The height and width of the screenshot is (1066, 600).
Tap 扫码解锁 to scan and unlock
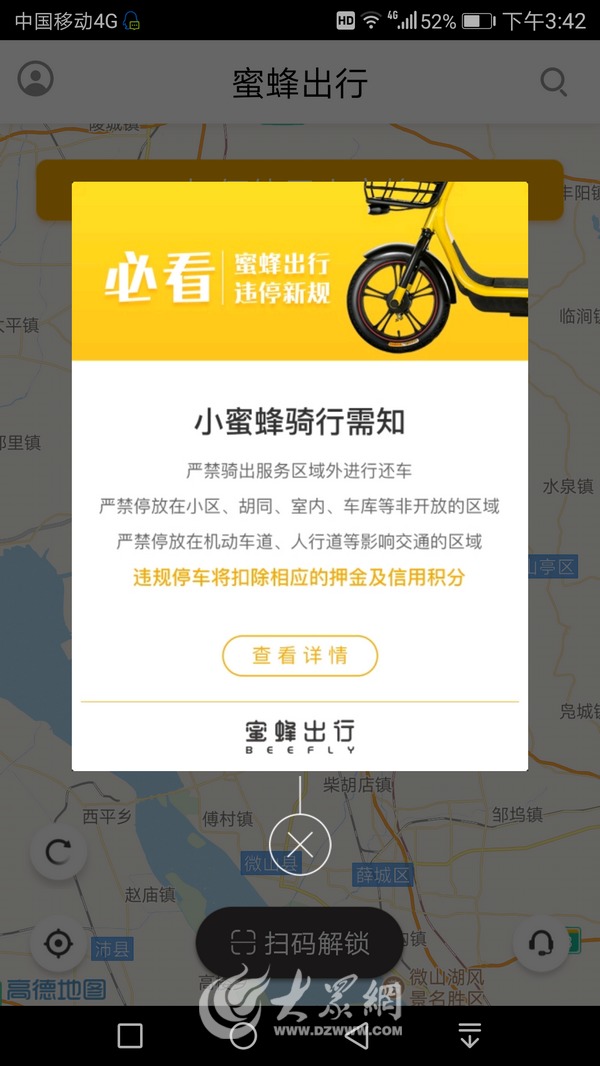[x=300, y=942]
